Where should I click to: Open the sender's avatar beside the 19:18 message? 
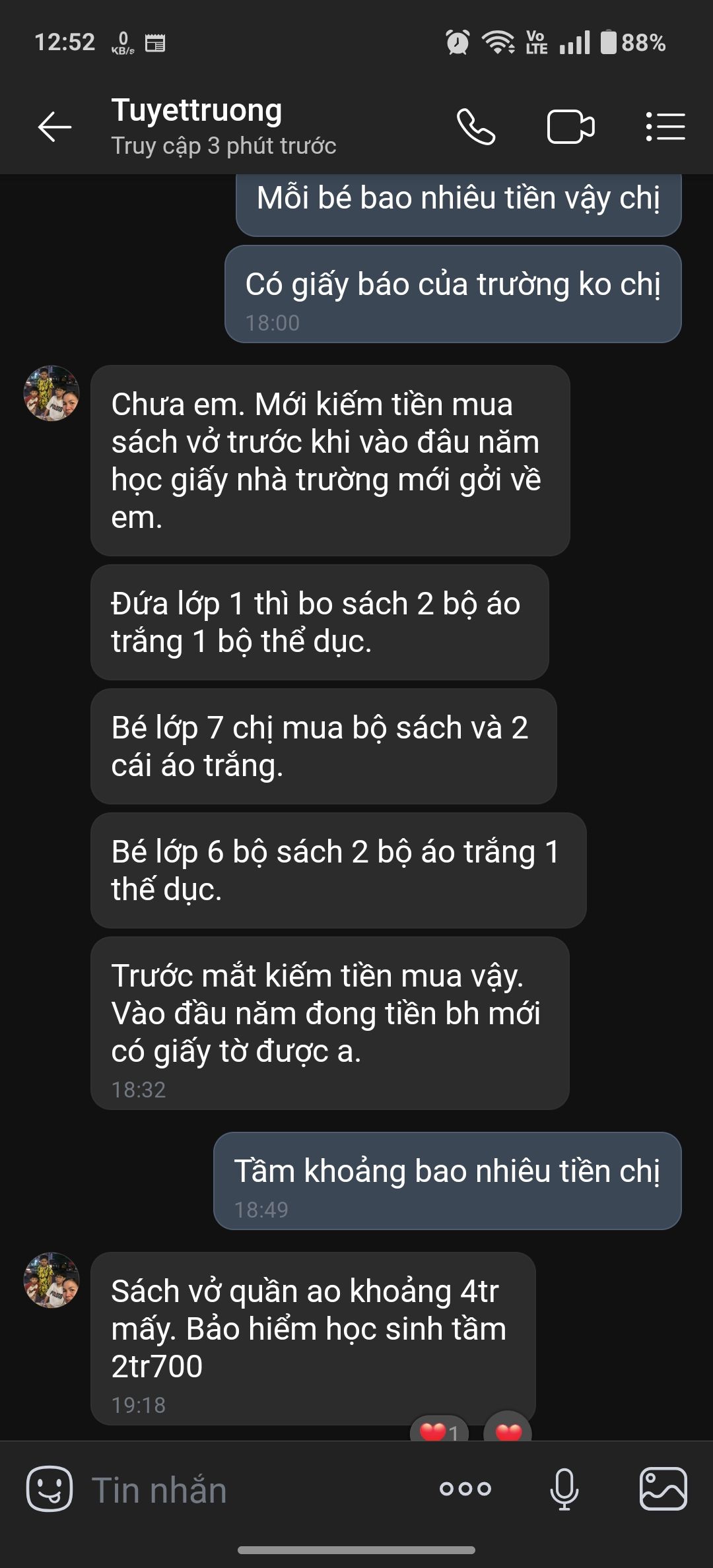pos(51,1280)
